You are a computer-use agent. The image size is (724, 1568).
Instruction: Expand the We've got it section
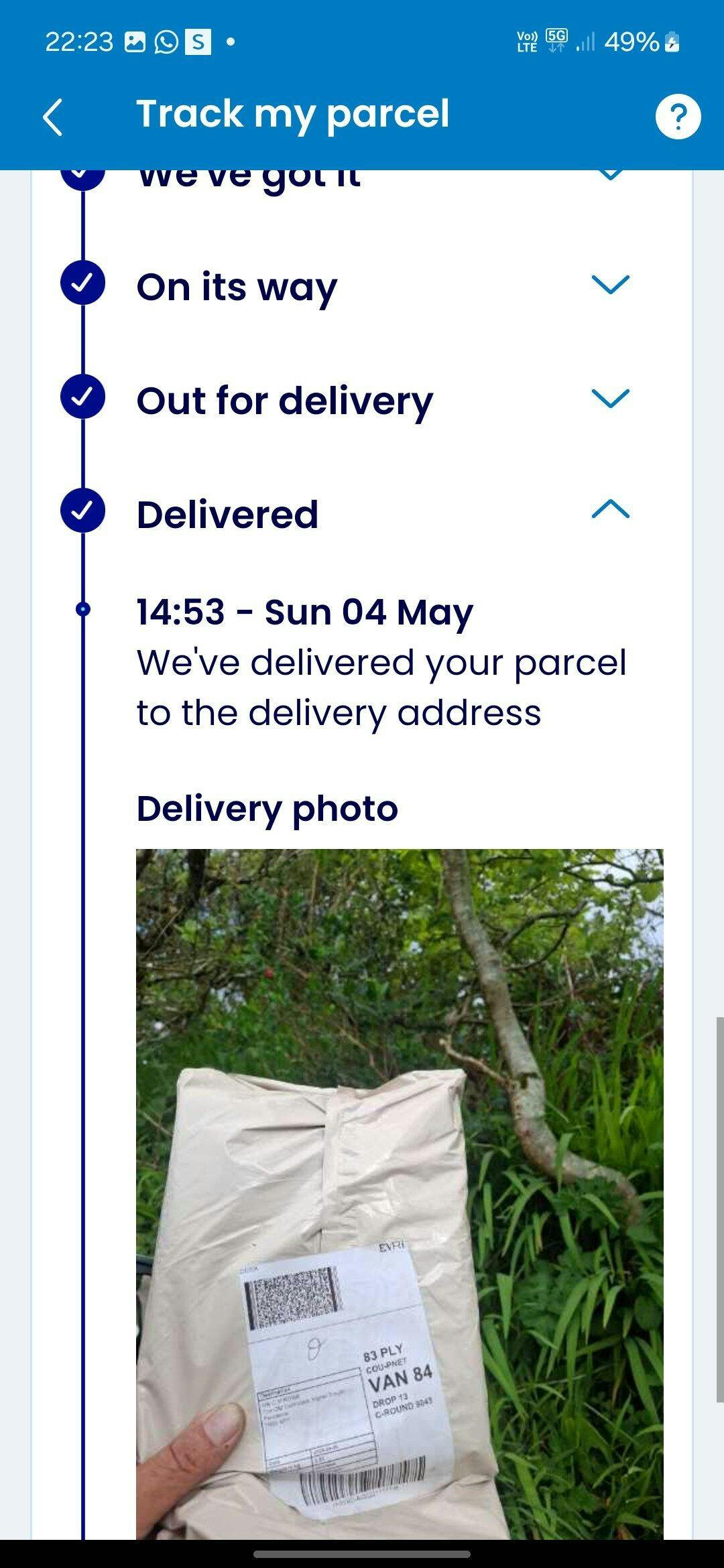tap(611, 177)
